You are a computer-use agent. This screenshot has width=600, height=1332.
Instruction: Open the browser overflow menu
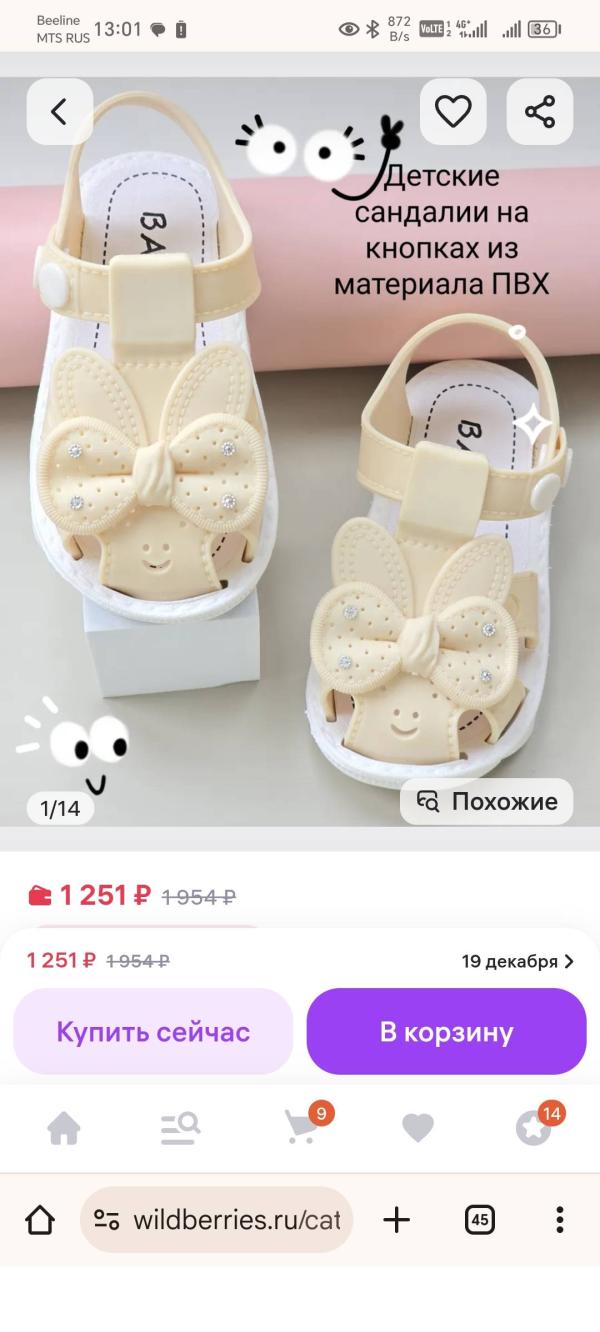tap(560, 1219)
